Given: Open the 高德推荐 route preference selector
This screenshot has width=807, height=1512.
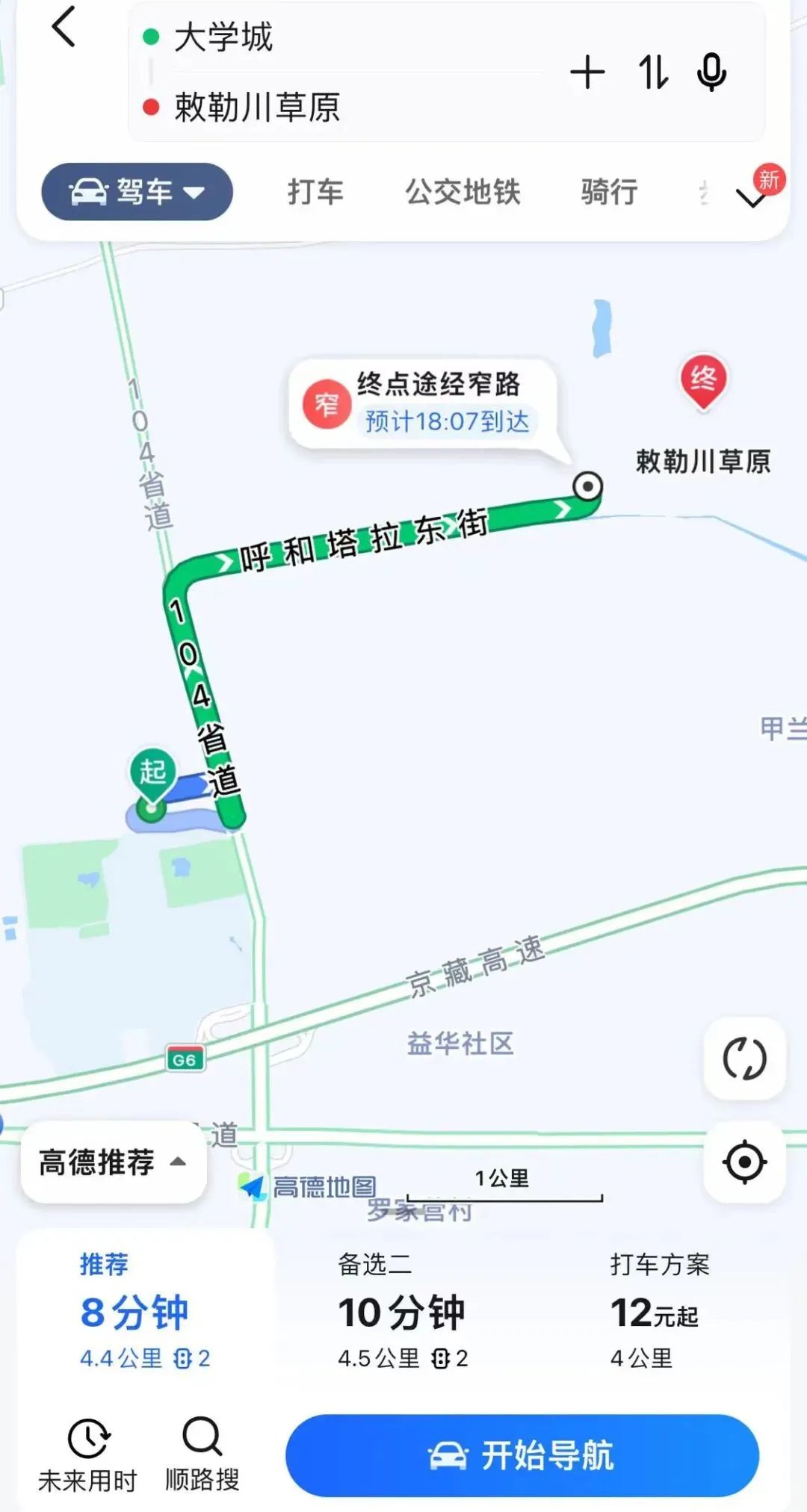Looking at the screenshot, I should coord(113,1162).
